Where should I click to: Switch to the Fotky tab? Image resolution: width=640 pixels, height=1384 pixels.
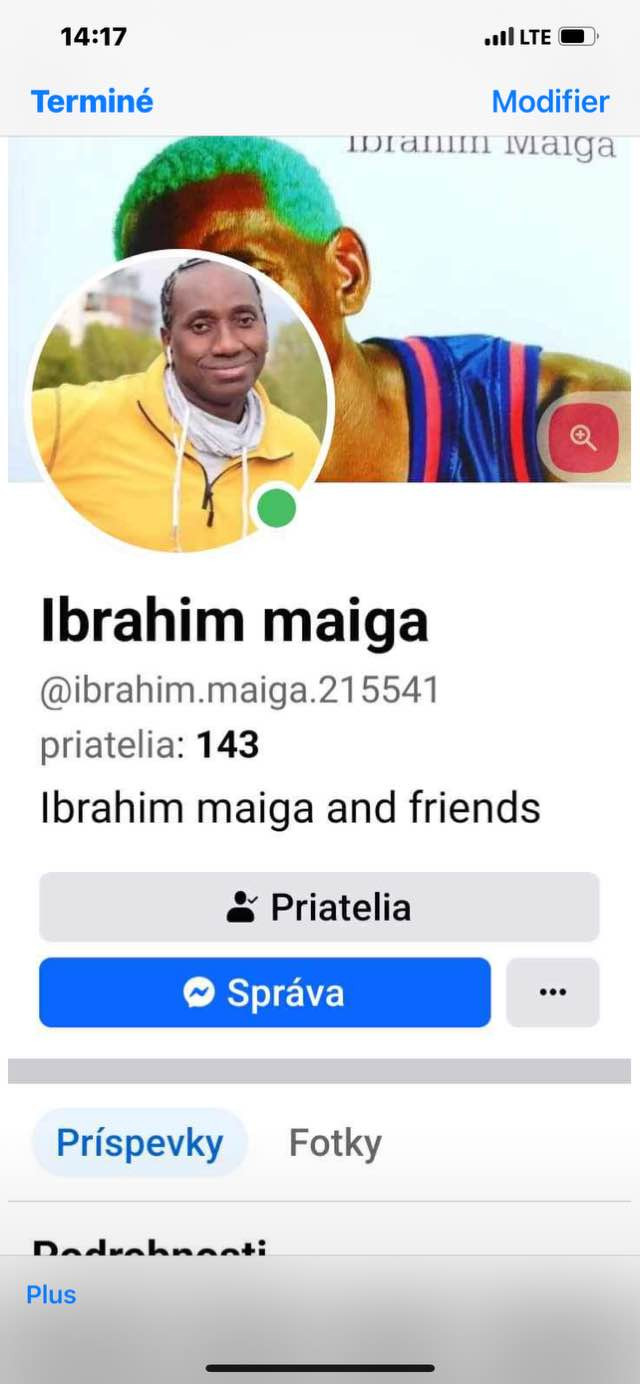click(335, 1143)
